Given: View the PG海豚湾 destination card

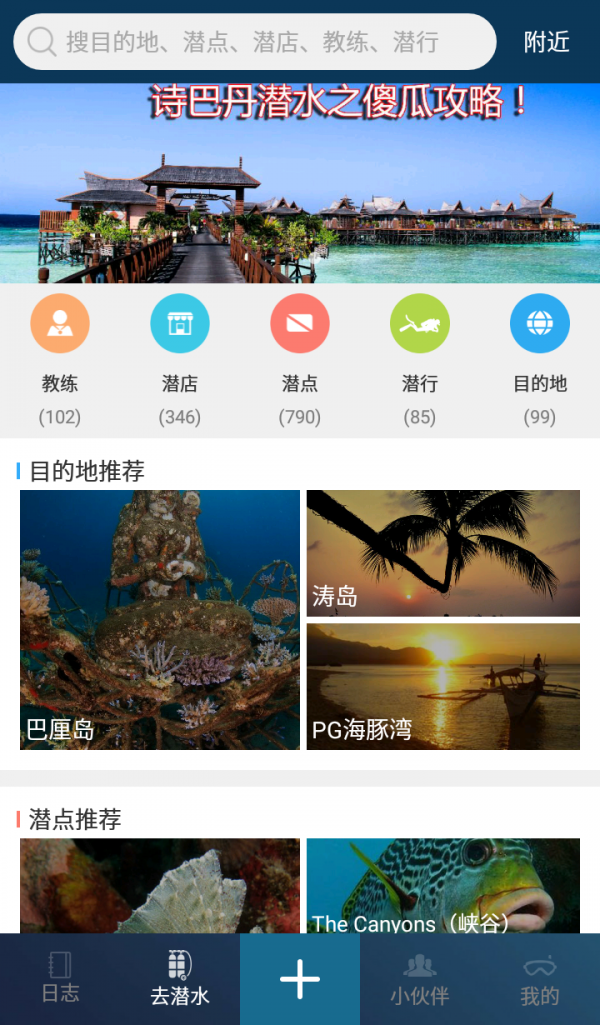Looking at the screenshot, I should coord(443,687).
